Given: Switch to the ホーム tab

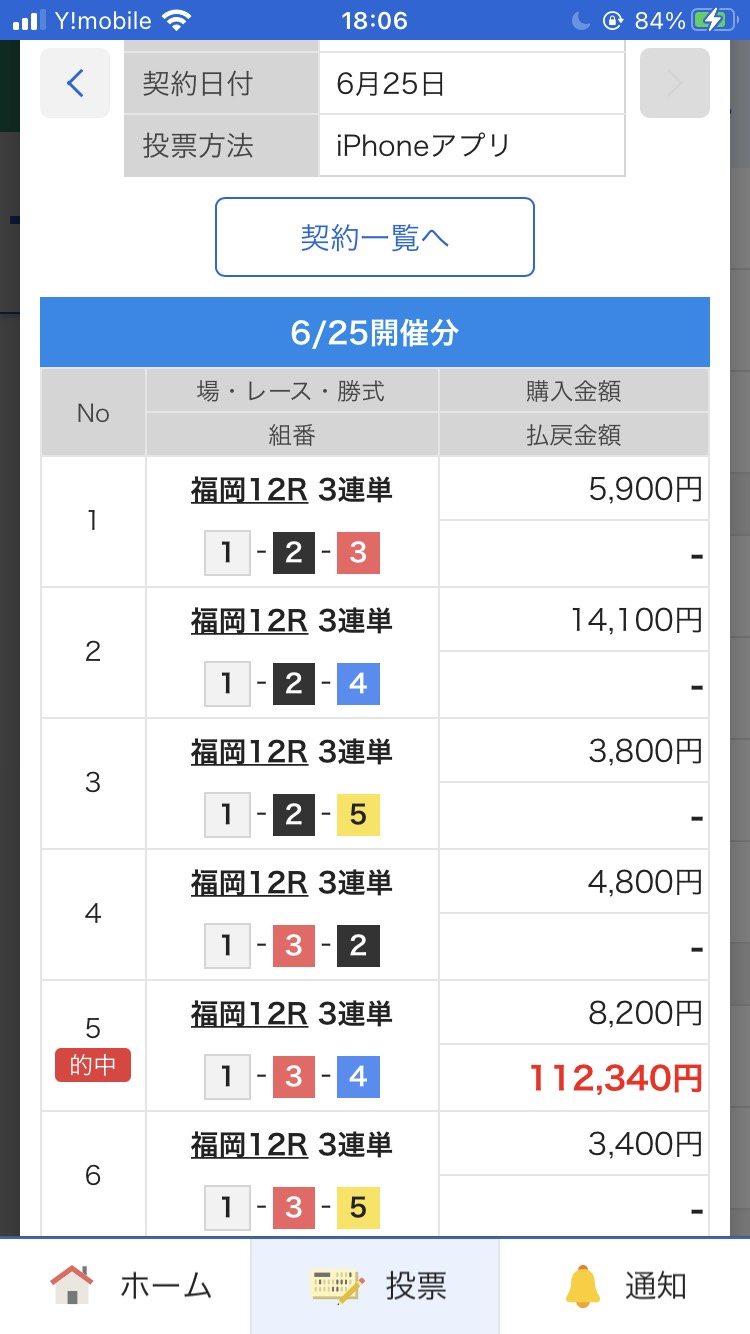Looking at the screenshot, I should [x=130, y=1286].
